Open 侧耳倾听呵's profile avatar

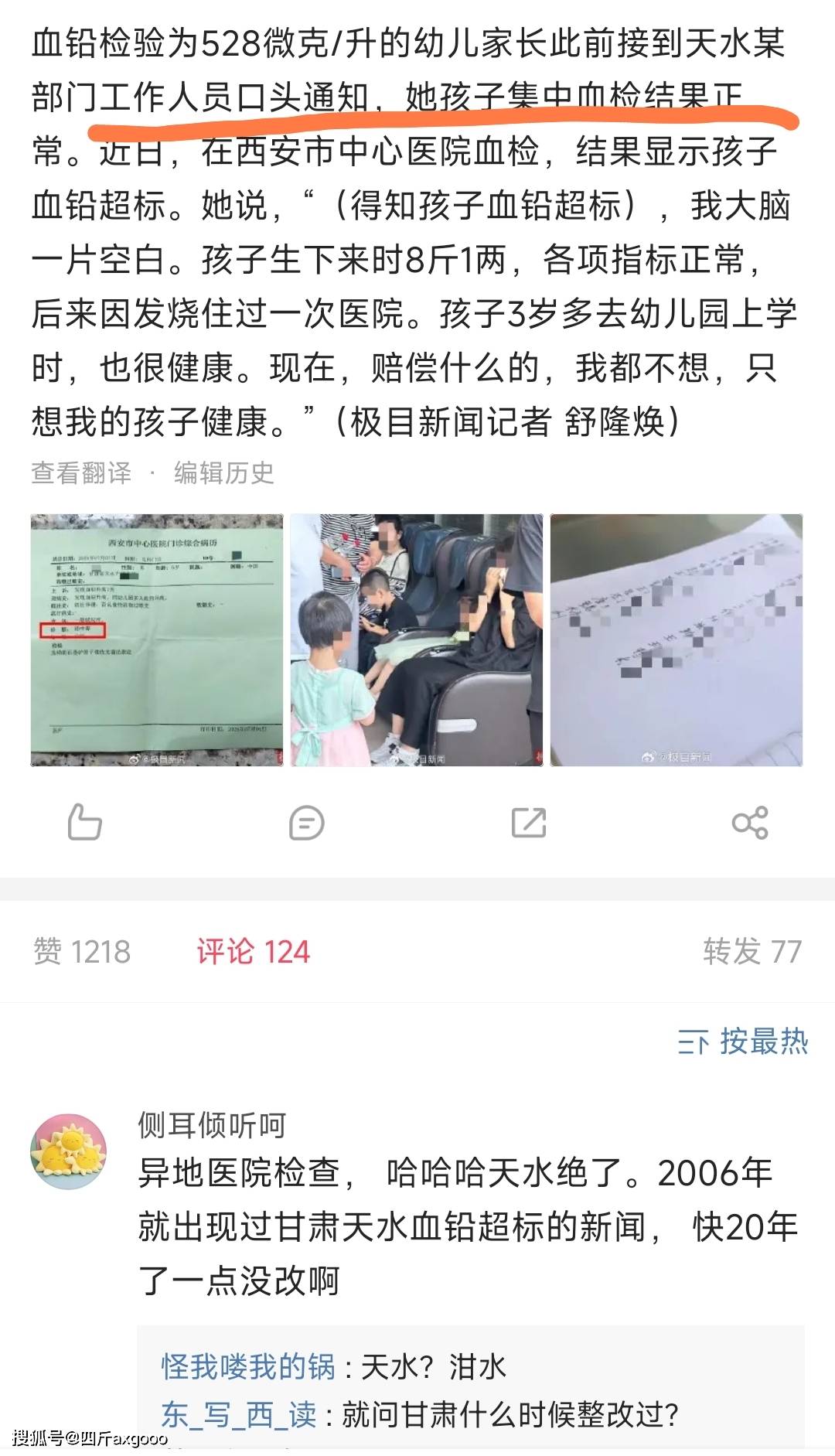(x=68, y=1152)
